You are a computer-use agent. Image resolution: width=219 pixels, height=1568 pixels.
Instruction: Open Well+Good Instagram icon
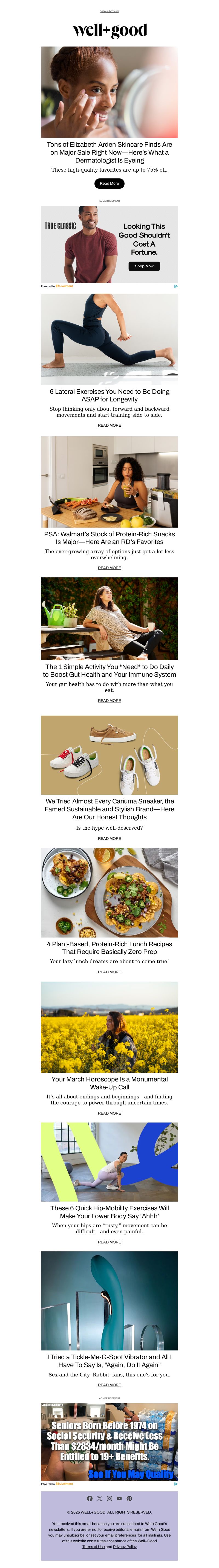click(x=109, y=1498)
